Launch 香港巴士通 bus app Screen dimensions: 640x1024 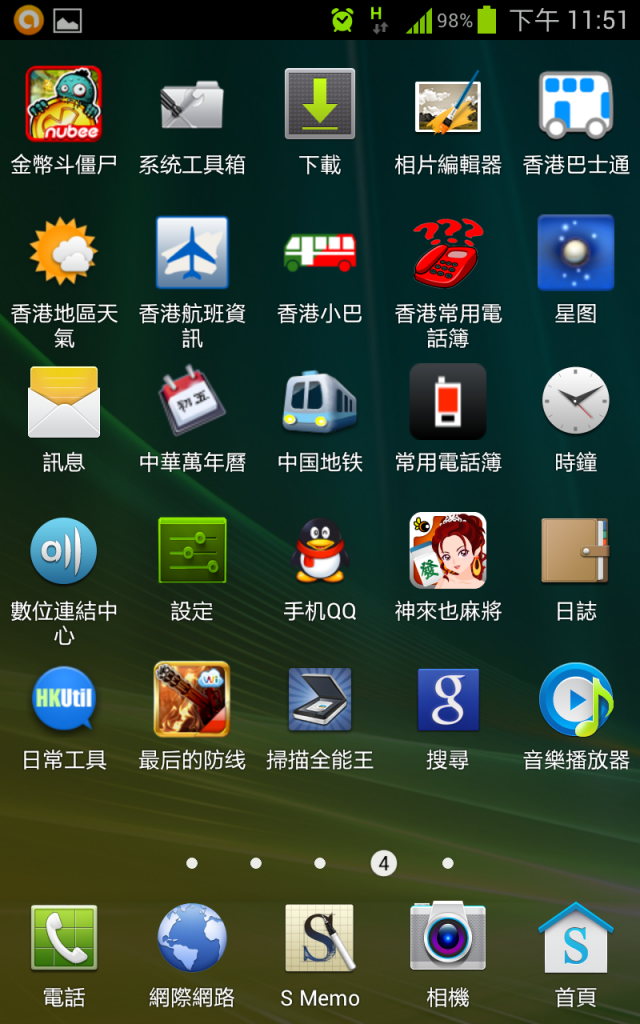576,105
